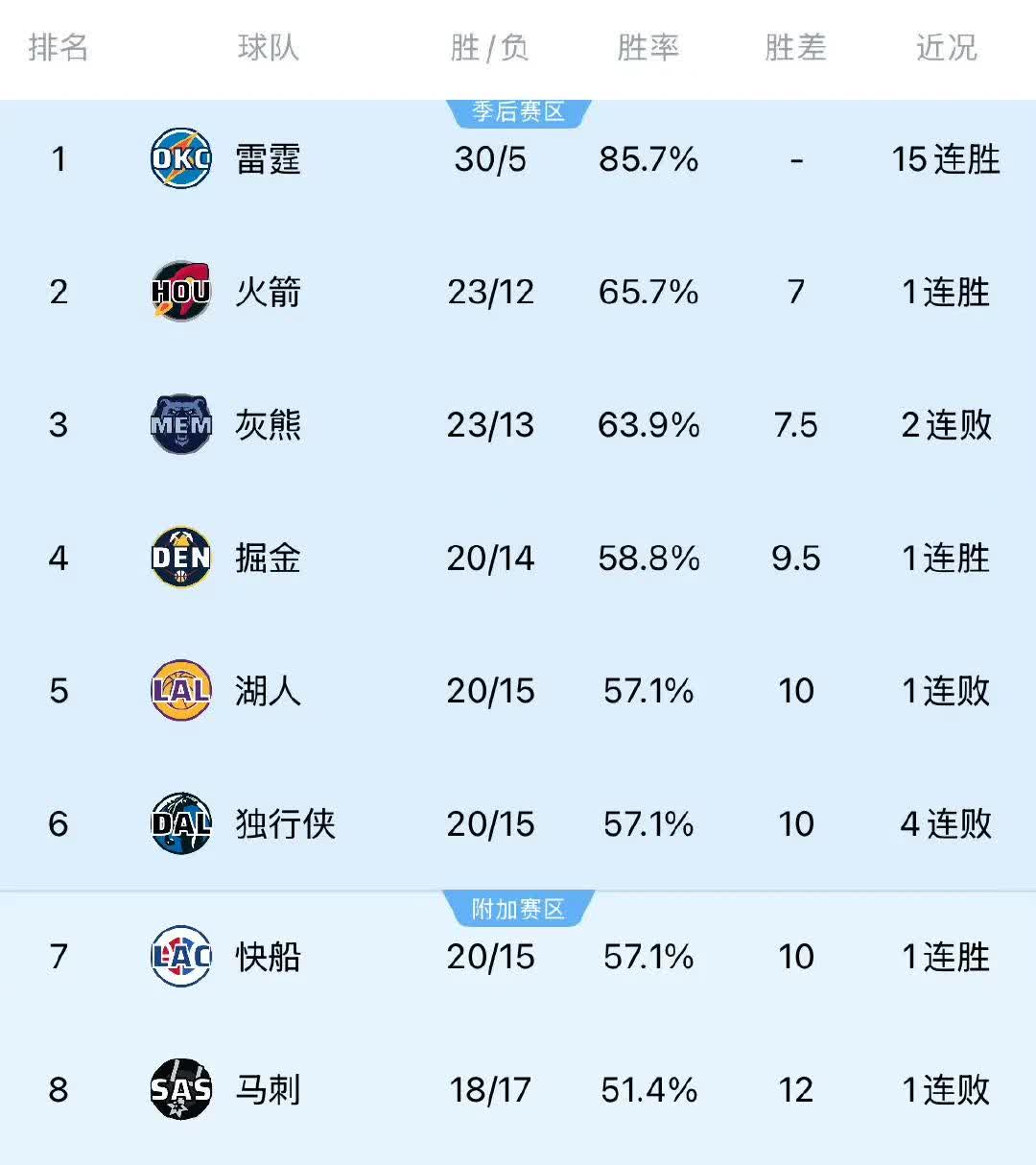Open the 快船 (LAC) team row
This screenshot has width=1036, height=1165.
(x=268, y=957)
